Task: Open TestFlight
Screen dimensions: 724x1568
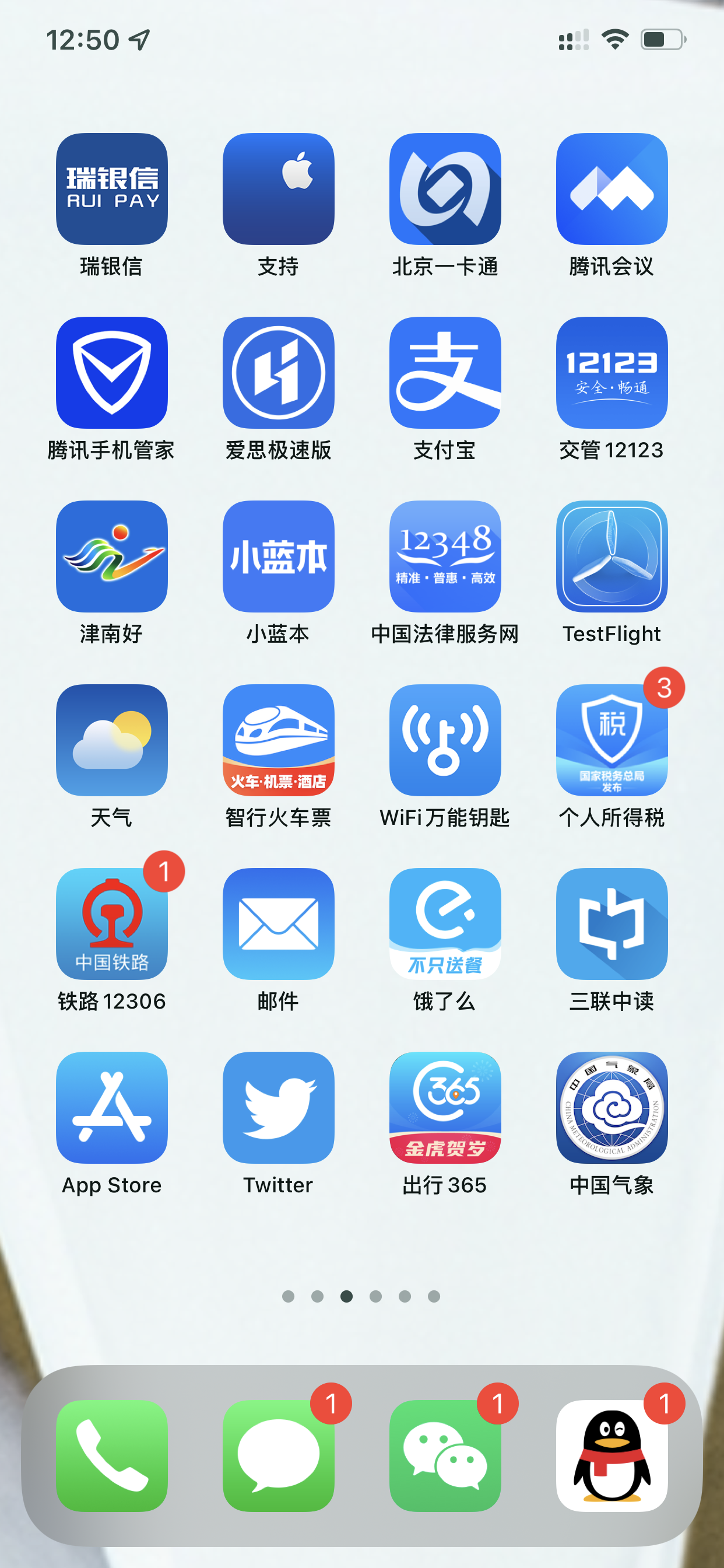Action: point(611,556)
